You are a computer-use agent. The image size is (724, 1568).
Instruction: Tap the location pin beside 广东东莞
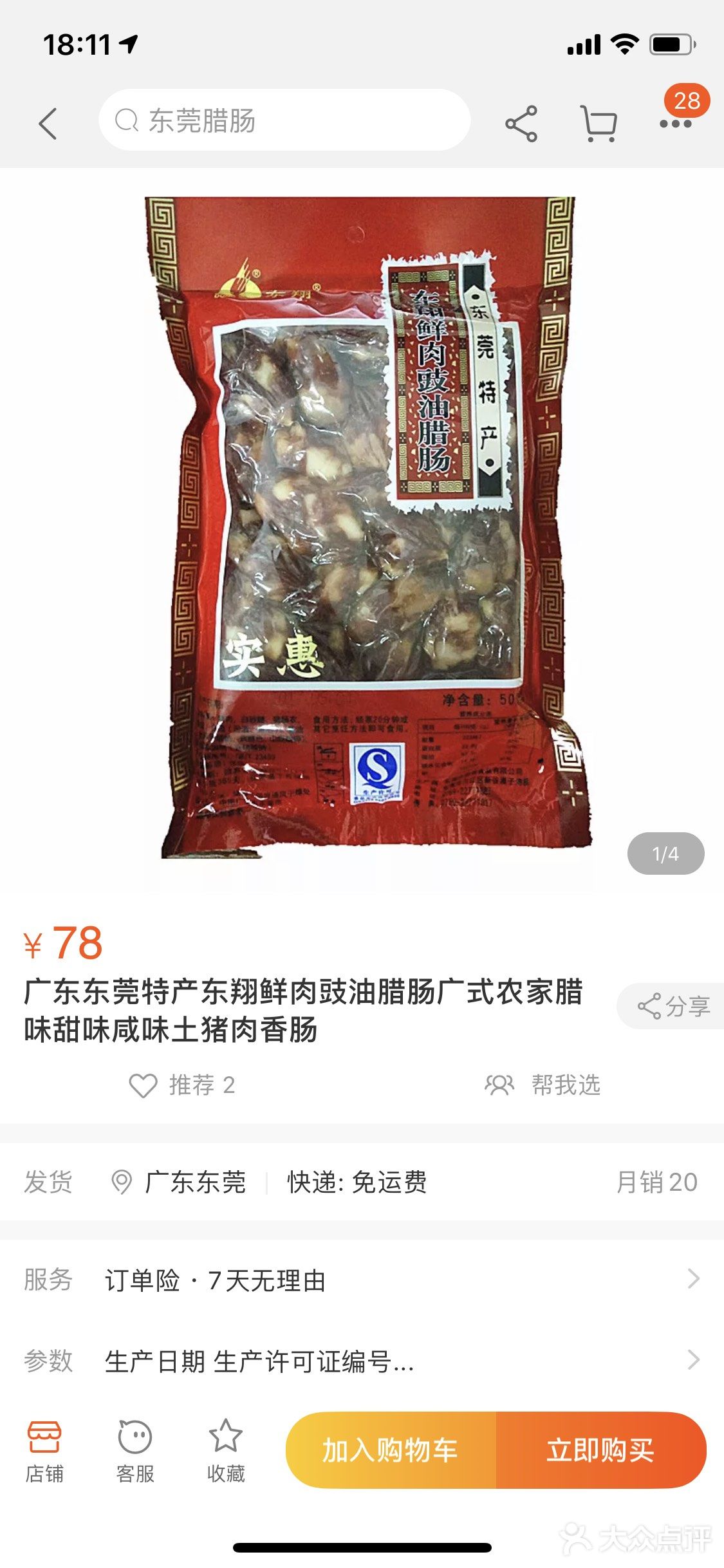pyautogui.click(x=122, y=1182)
